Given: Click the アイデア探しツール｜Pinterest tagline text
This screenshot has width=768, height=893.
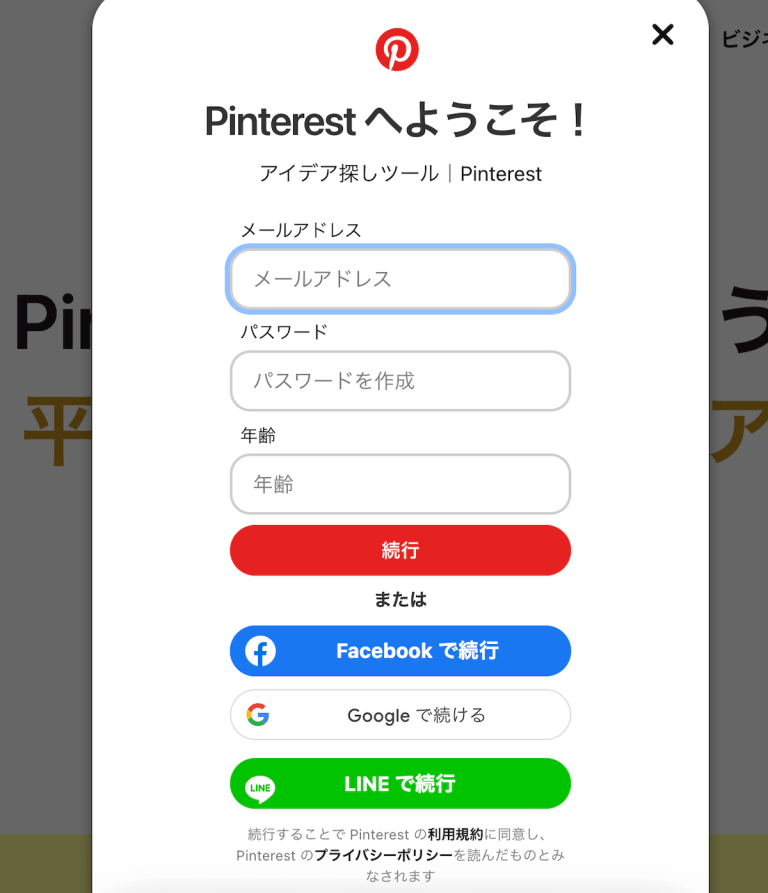Looking at the screenshot, I should pos(400,174).
